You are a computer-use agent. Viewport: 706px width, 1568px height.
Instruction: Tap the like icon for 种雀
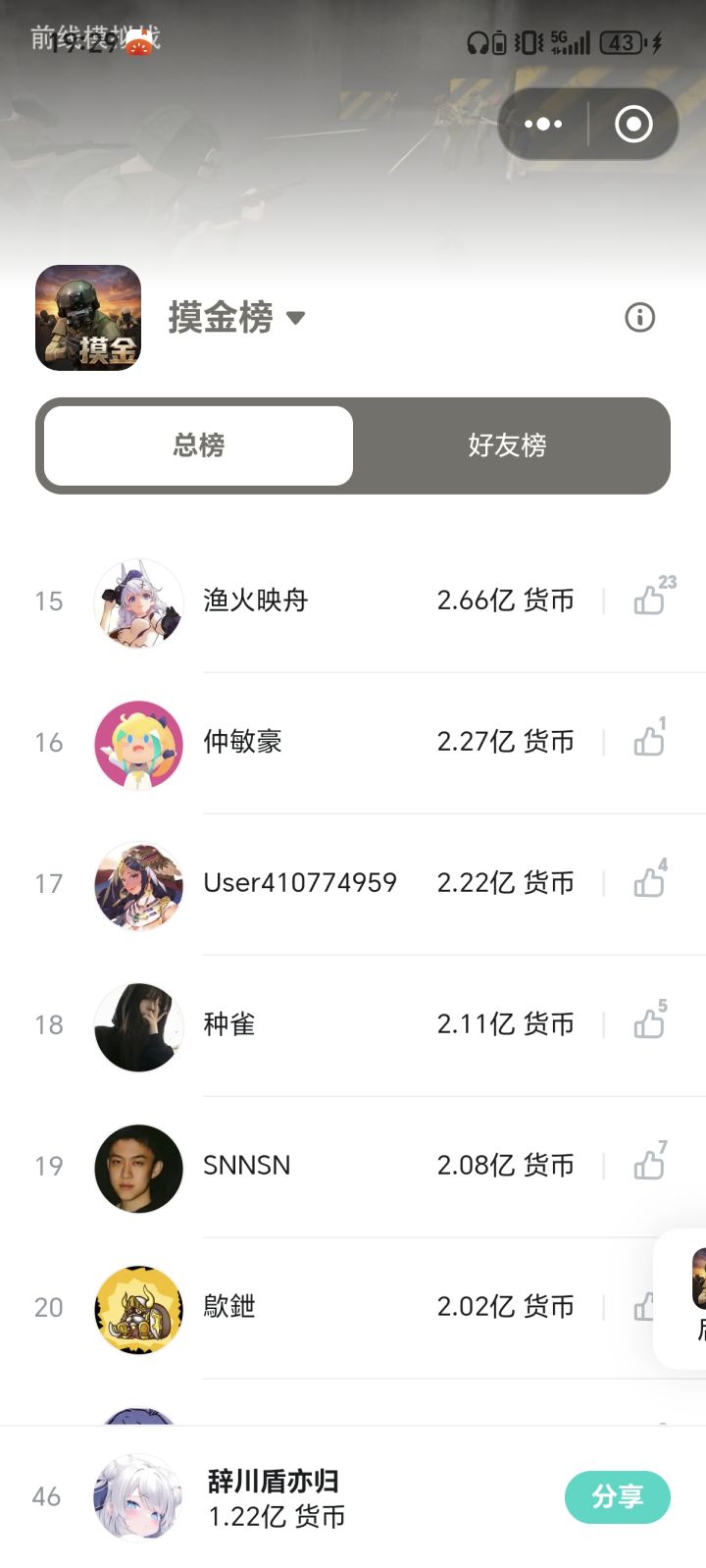click(x=649, y=1023)
